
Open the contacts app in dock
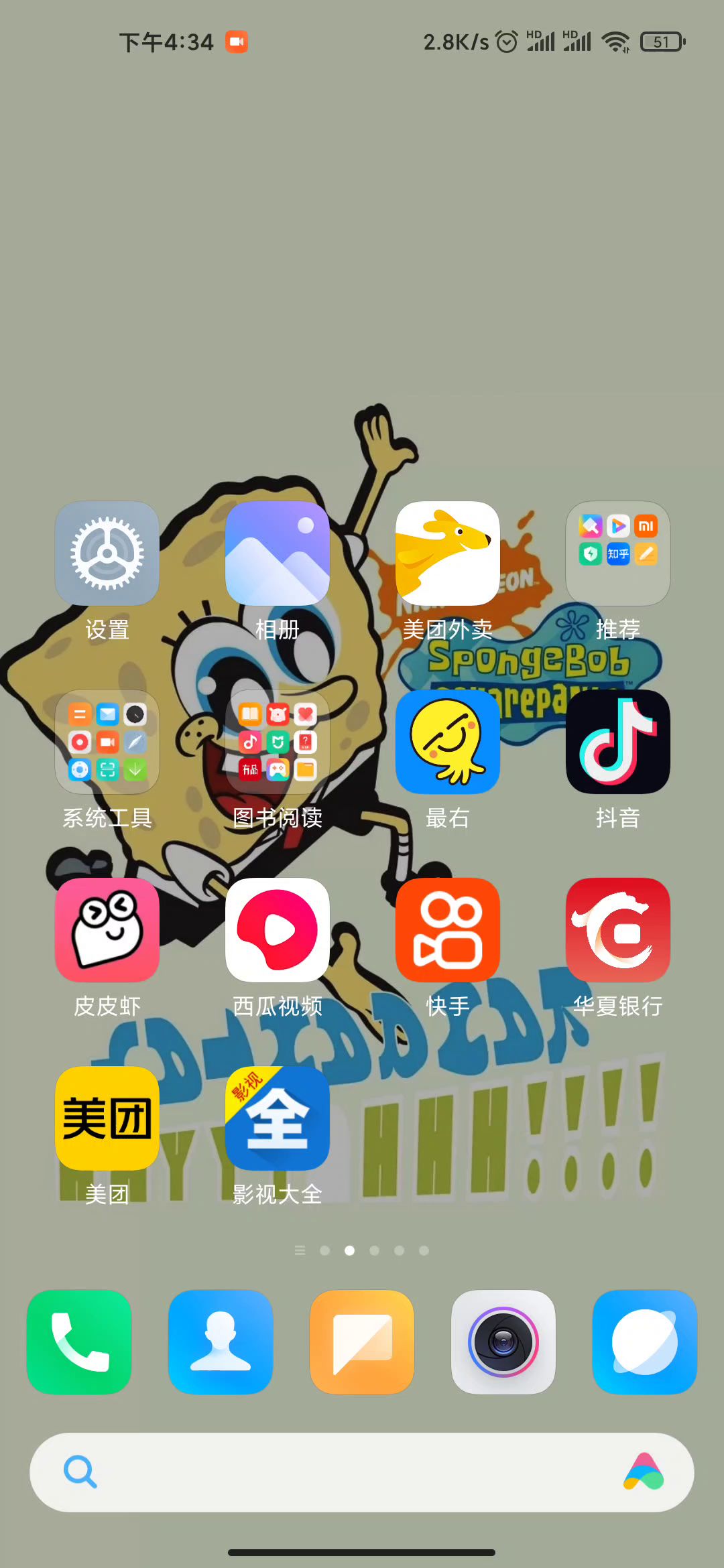[221, 1342]
